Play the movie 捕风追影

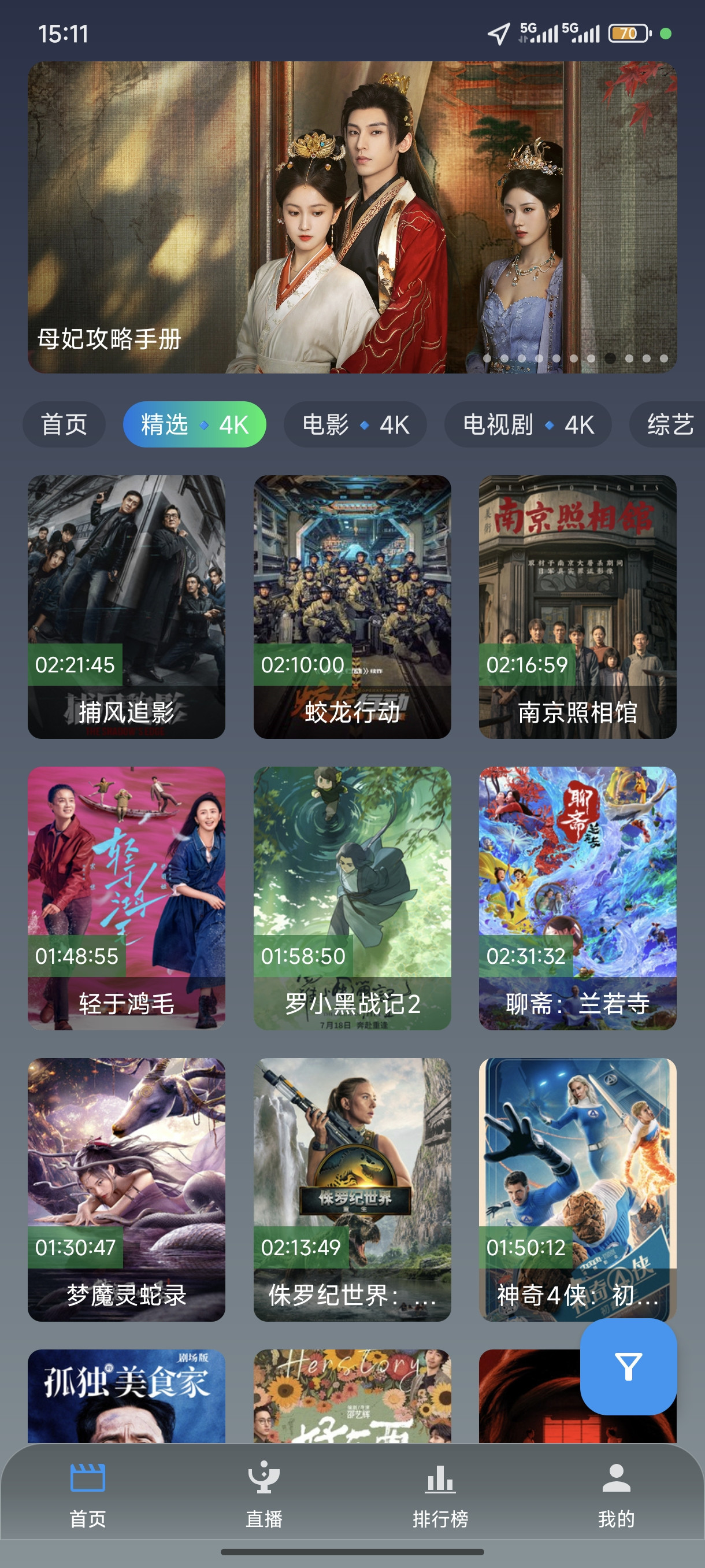pos(127,609)
